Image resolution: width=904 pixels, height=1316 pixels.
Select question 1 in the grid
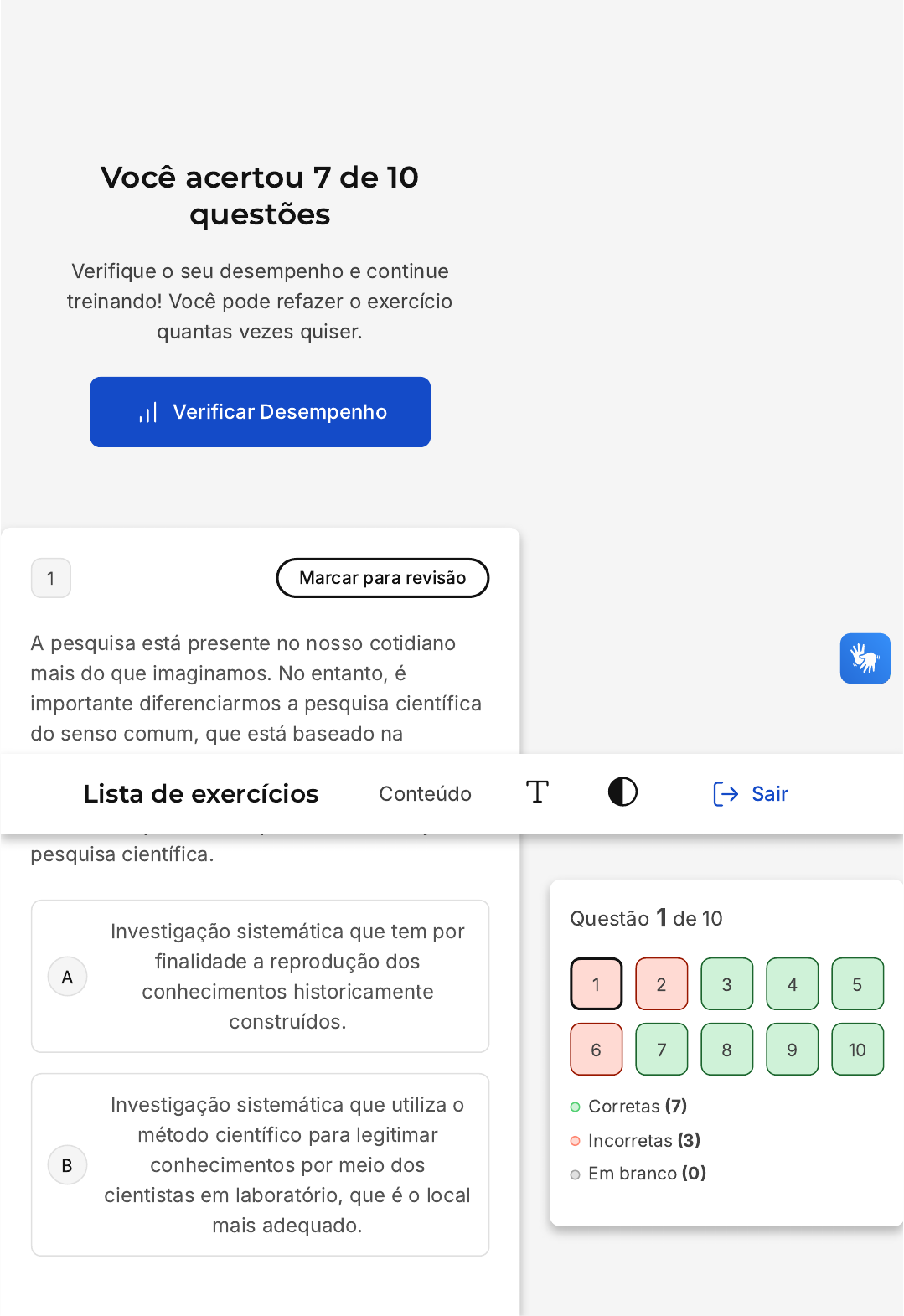tap(596, 984)
